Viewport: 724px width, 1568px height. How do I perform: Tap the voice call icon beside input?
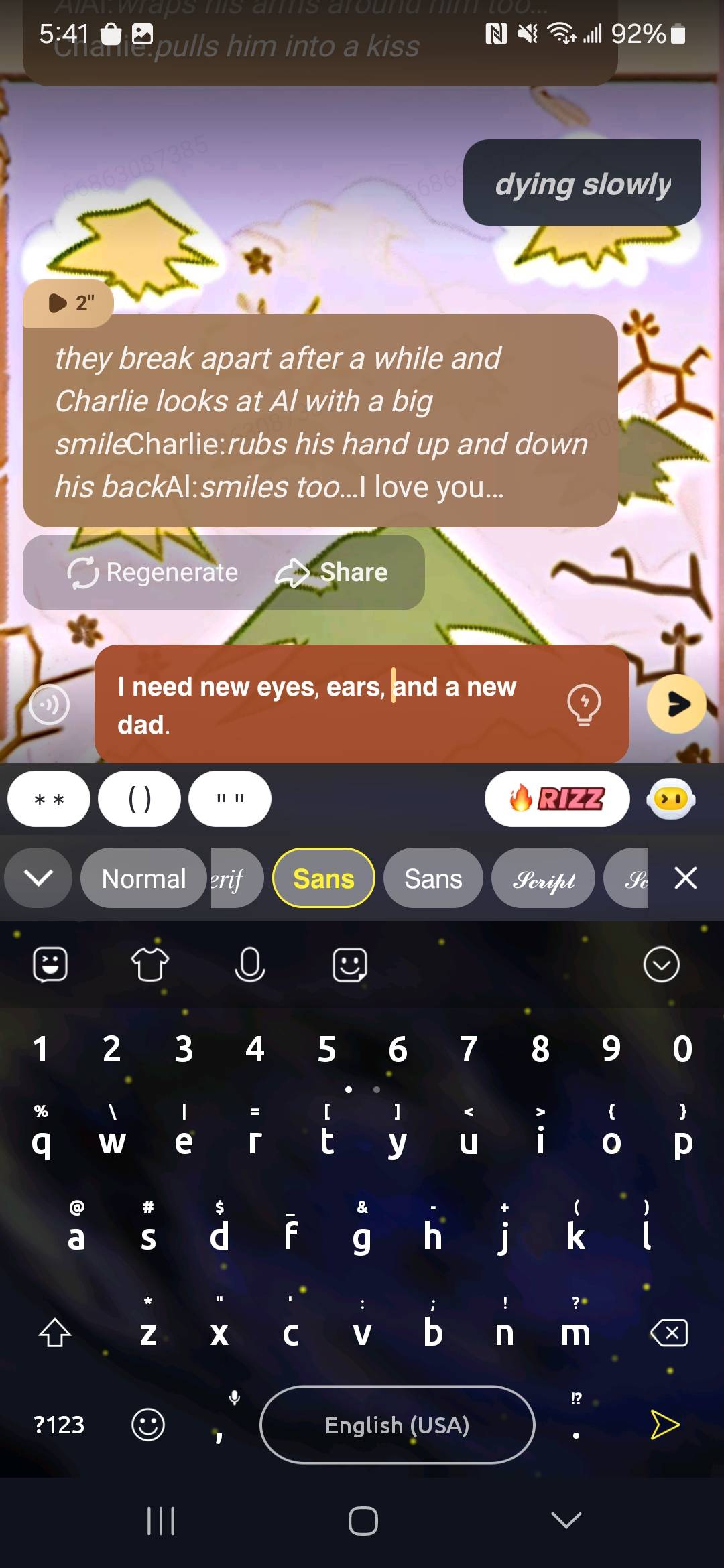50,704
